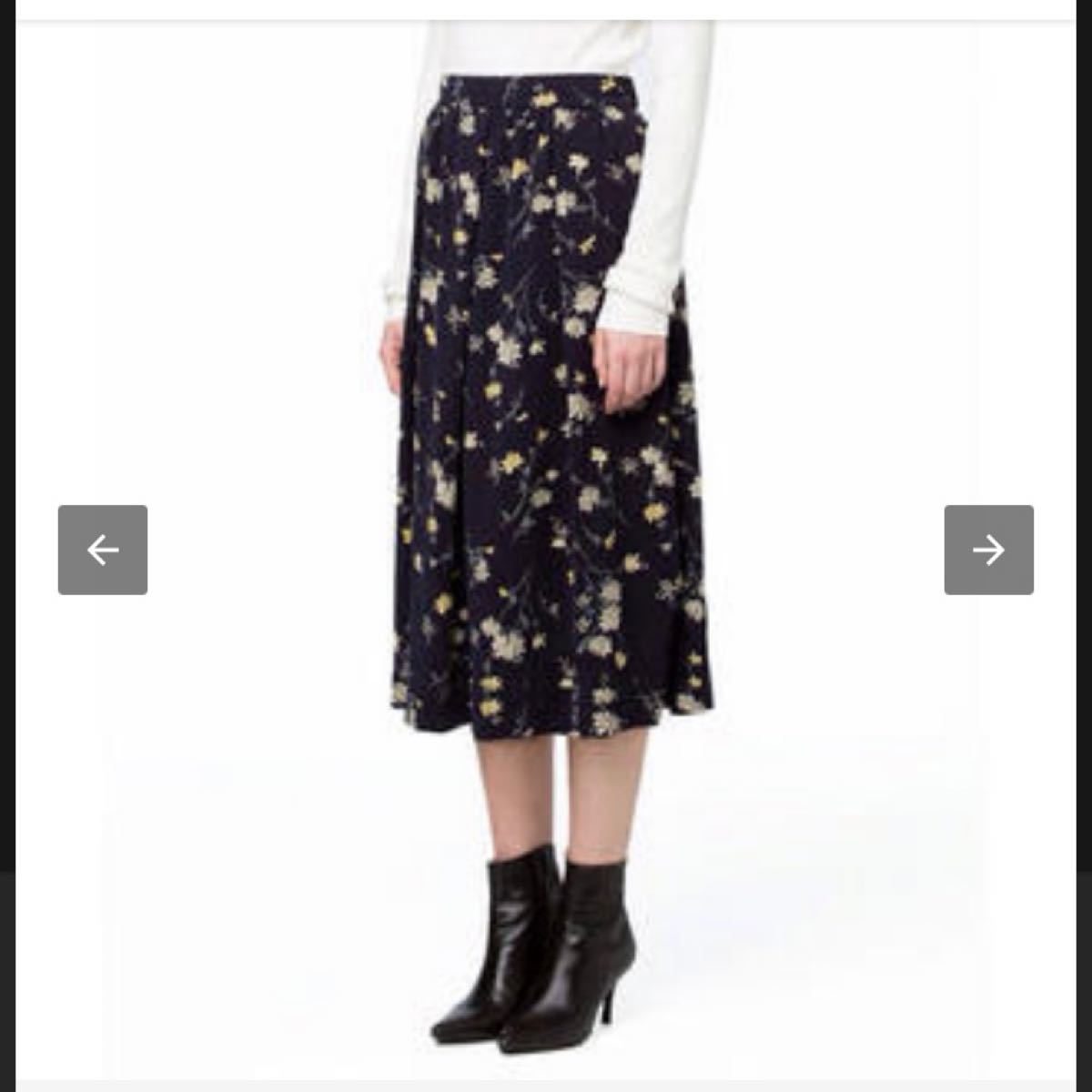Screen dimensions: 1092x1092
Task: Show the next product image
Action: click(988, 550)
